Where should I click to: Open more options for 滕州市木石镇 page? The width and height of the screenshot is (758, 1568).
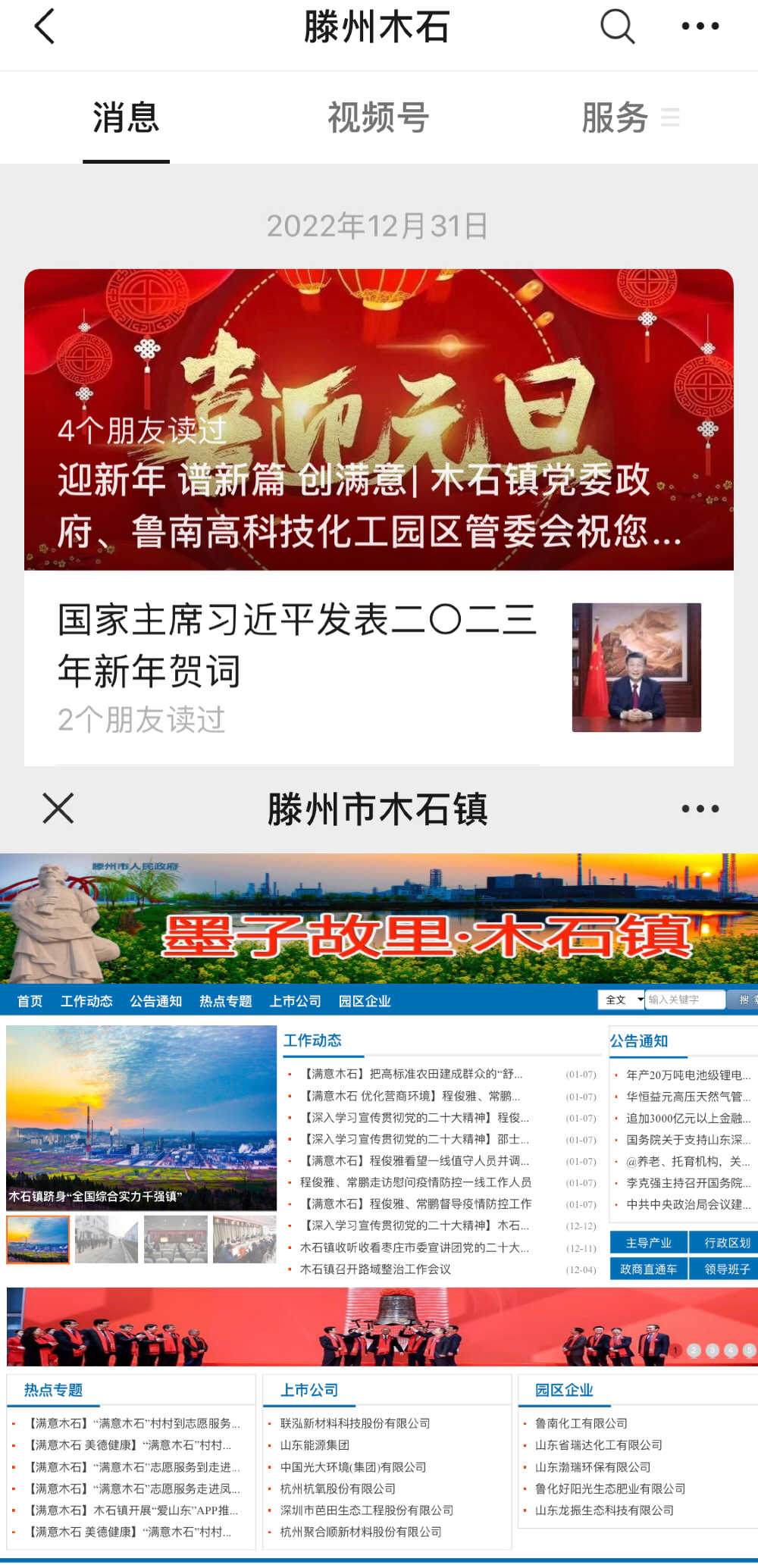tap(700, 809)
